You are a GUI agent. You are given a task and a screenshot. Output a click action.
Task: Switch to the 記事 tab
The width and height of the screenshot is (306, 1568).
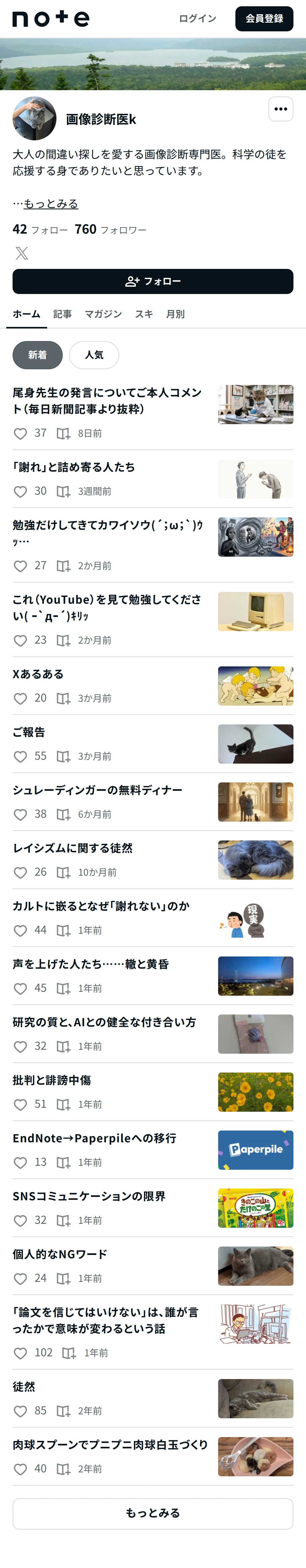click(62, 314)
